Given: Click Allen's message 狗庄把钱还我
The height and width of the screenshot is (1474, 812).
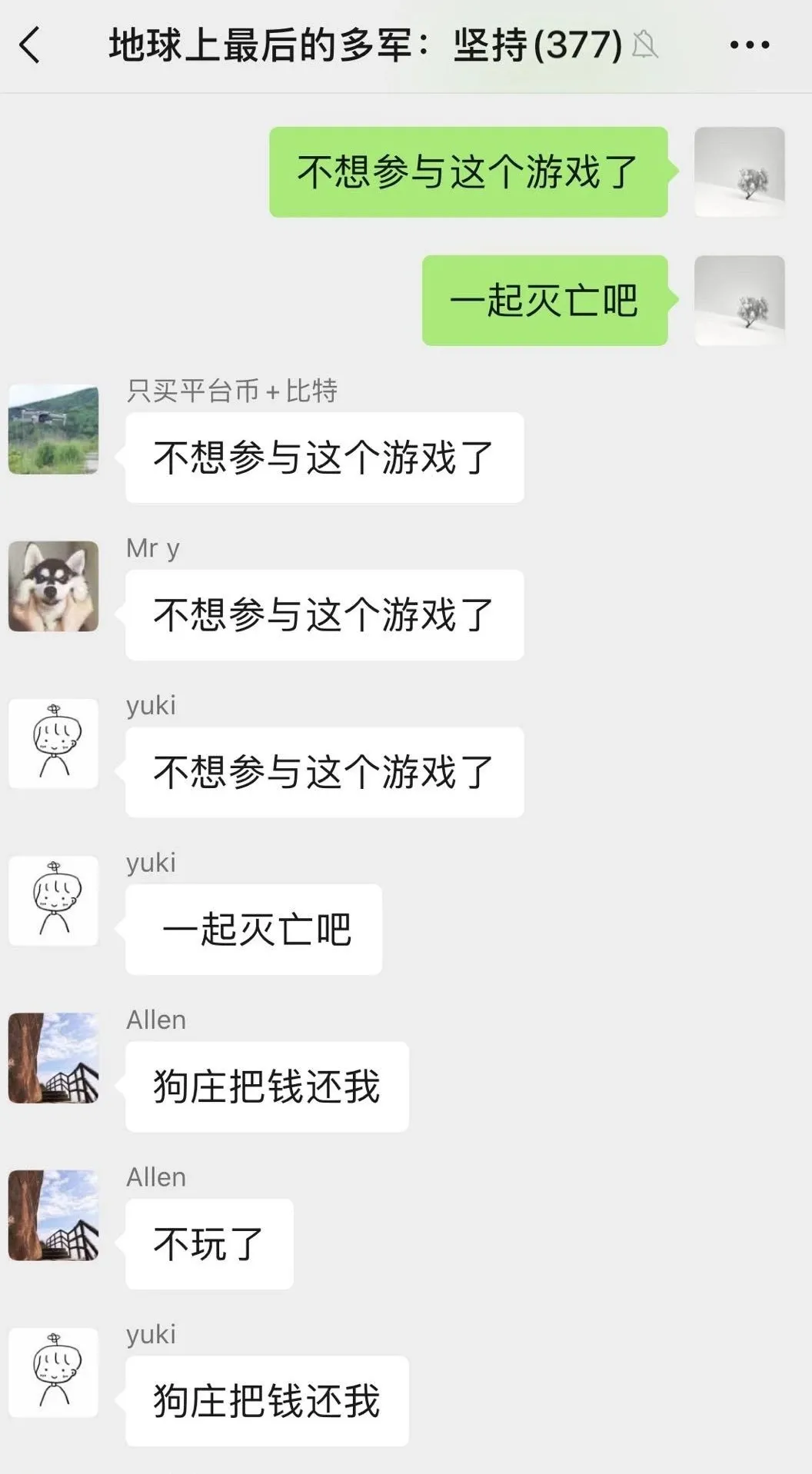Looking at the screenshot, I should pos(268,1086).
